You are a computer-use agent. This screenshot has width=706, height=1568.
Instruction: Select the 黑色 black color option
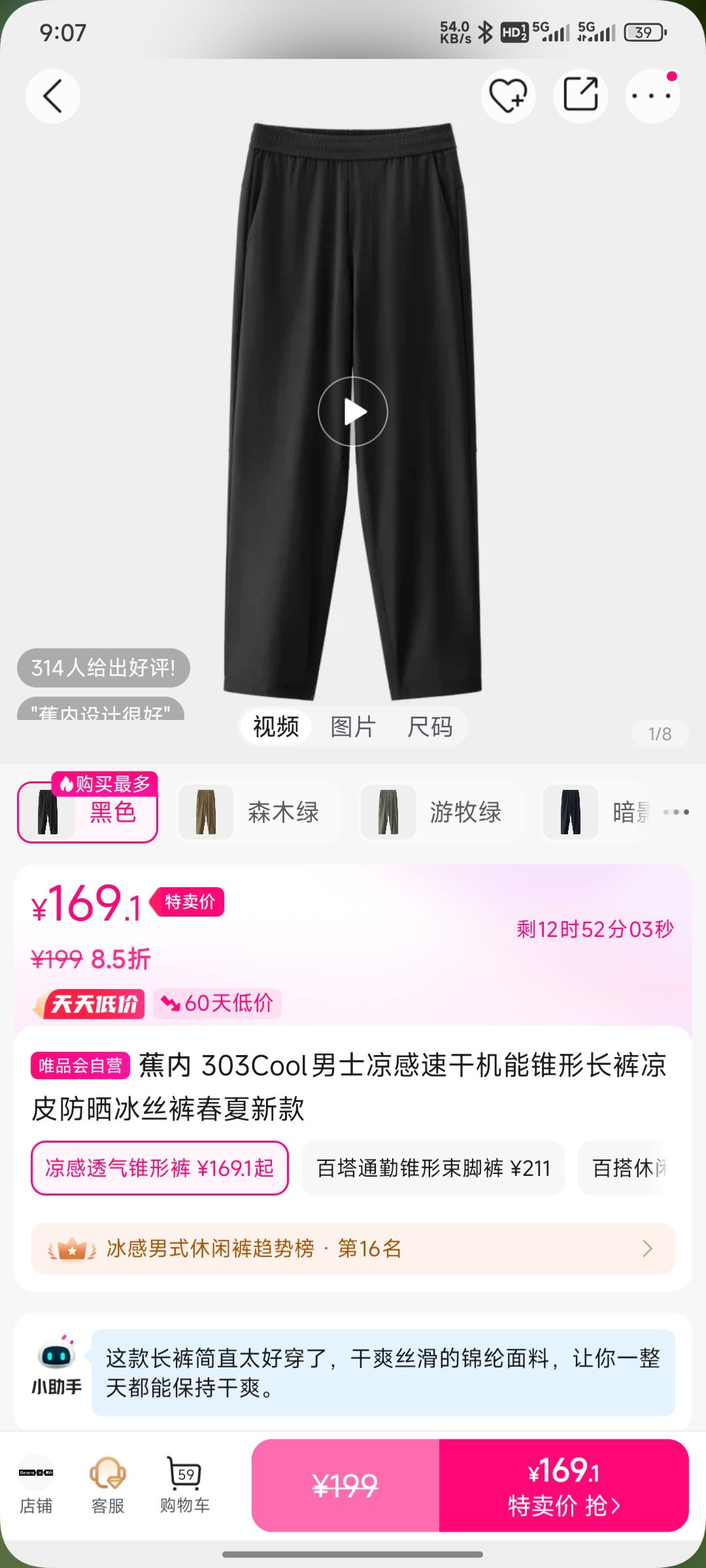[87, 812]
